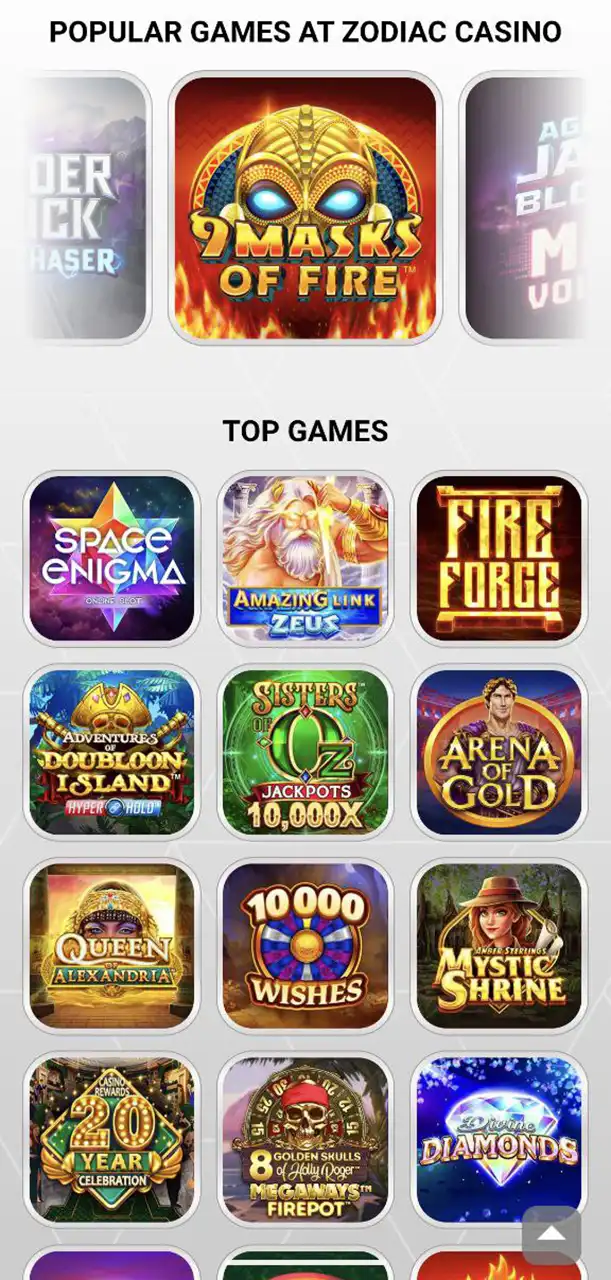611x1280 pixels.
Task: Tap the scroll-to-top arrow button
Action: click(551, 1235)
